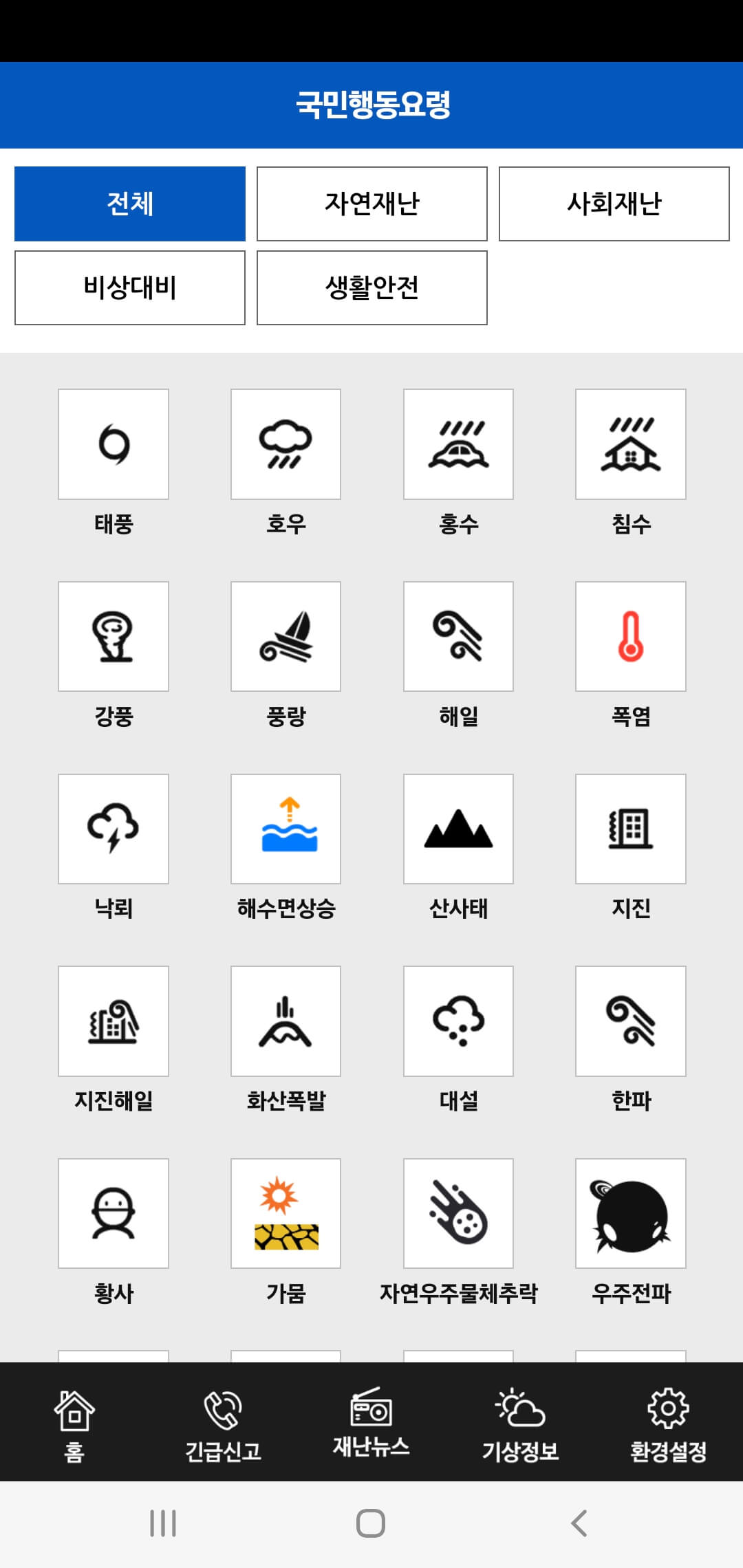Open the 해수면상승 sea level rise guide

286,828
